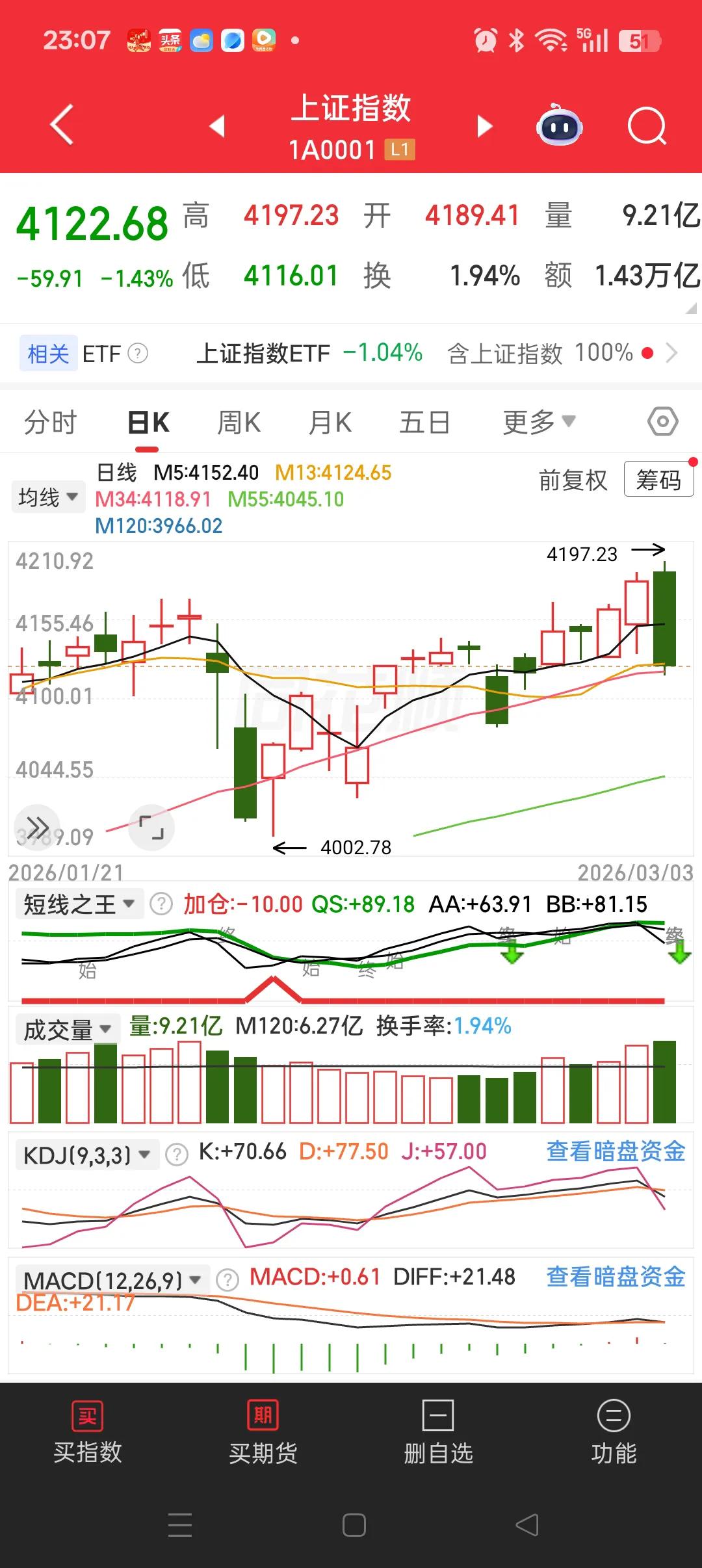Tap 删自选 to remove from watchlist
The height and width of the screenshot is (1568, 702).
[438, 1432]
